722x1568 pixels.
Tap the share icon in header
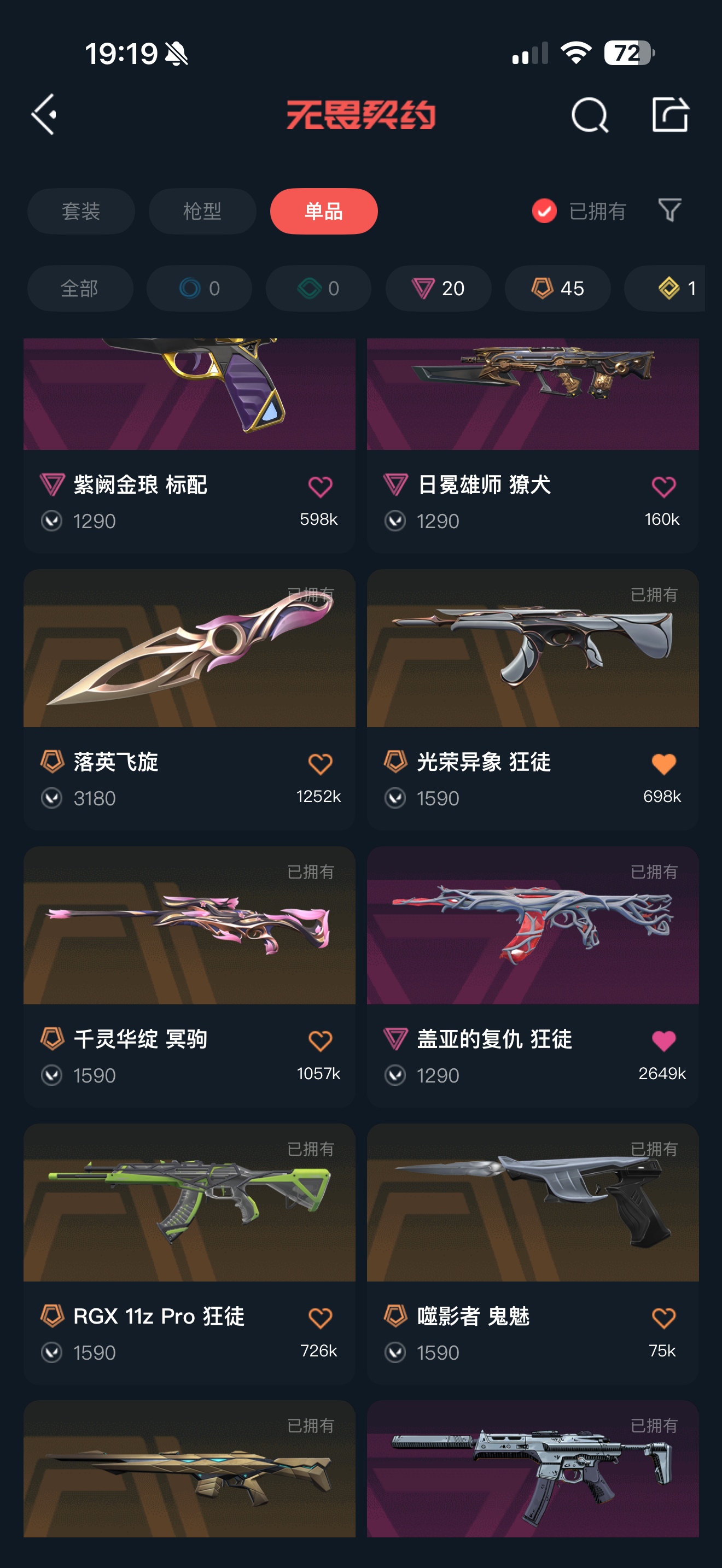(669, 114)
